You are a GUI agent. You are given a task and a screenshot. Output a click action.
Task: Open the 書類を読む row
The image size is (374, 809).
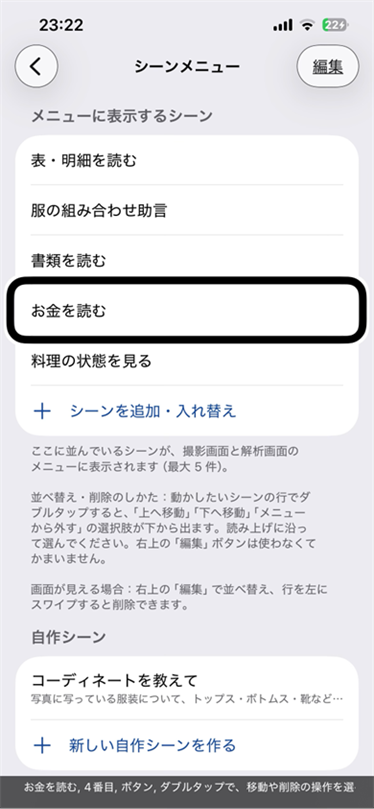[187, 261]
